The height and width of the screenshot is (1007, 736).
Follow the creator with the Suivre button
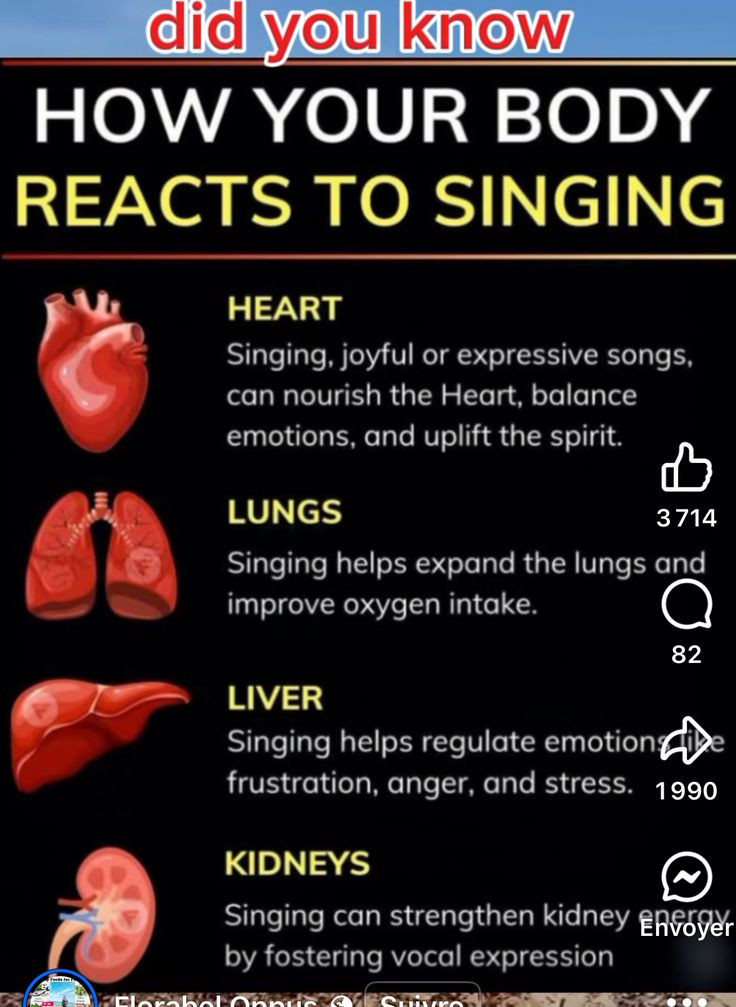click(420, 999)
